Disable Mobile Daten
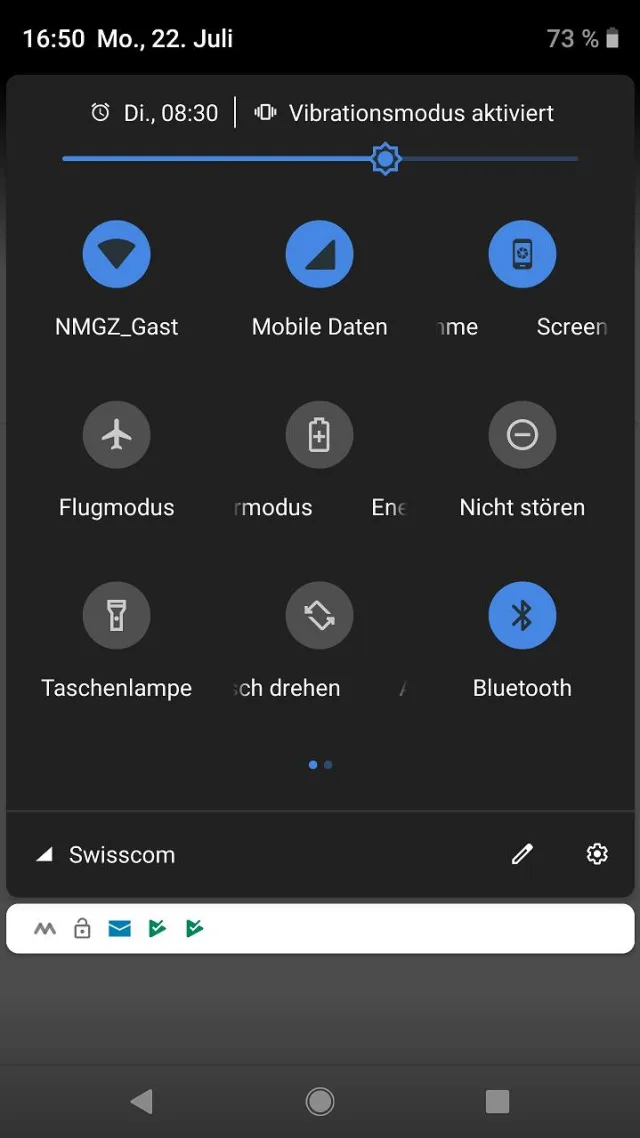The height and width of the screenshot is (1138, 640). (x=319, y=254)
